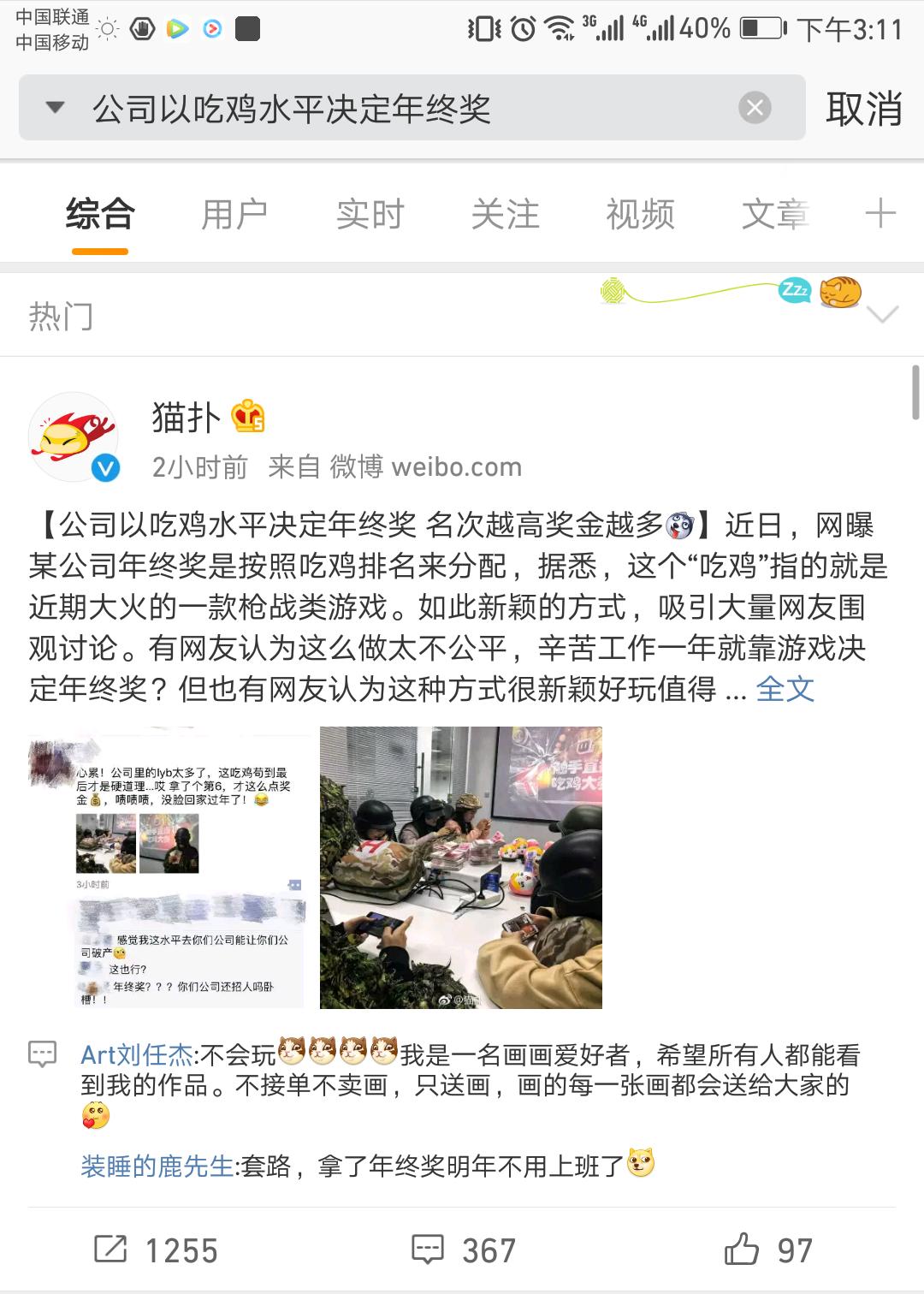Open the 367 comments
This screenshot has height=1294, width=924.
(x=463, y=1249)
